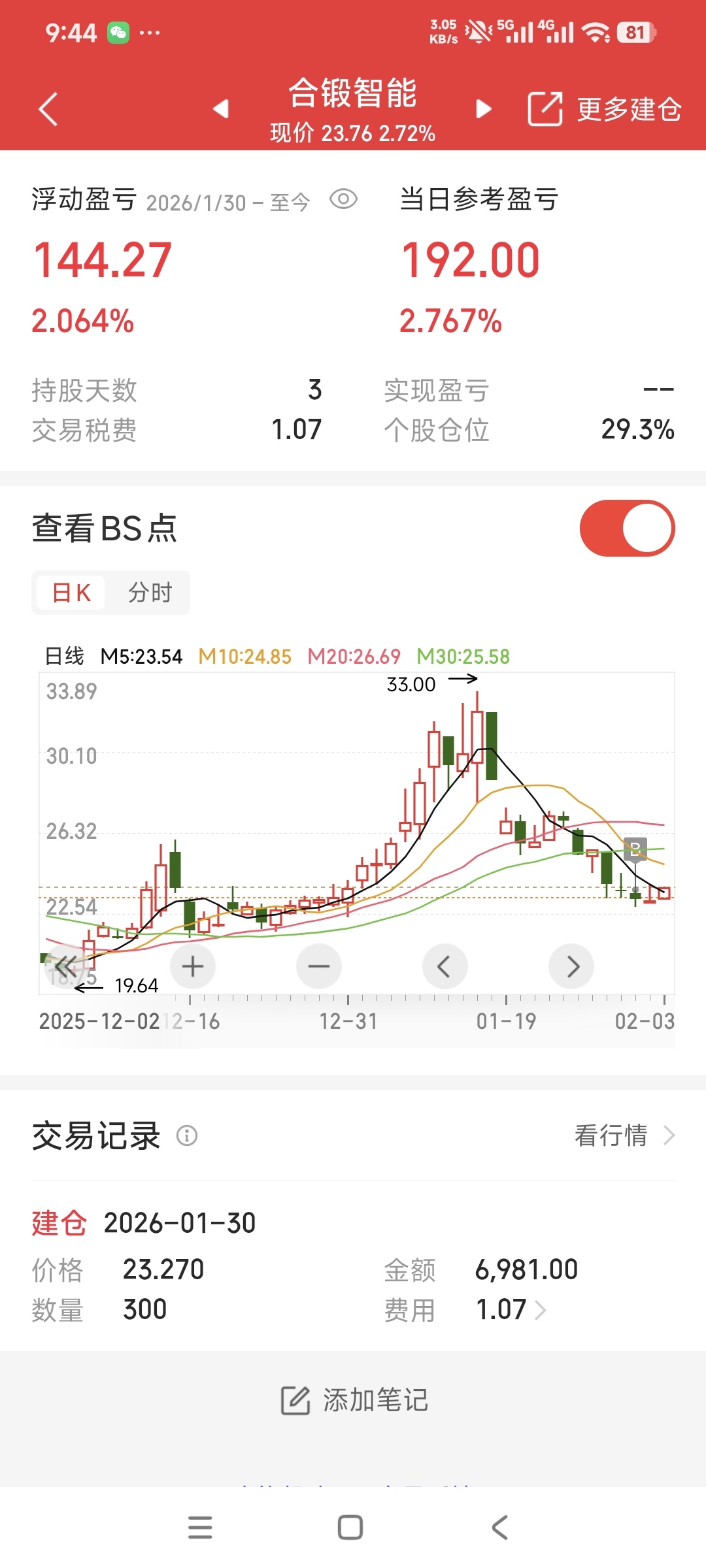Expand the 1.07 fee details

(511, 1310)
